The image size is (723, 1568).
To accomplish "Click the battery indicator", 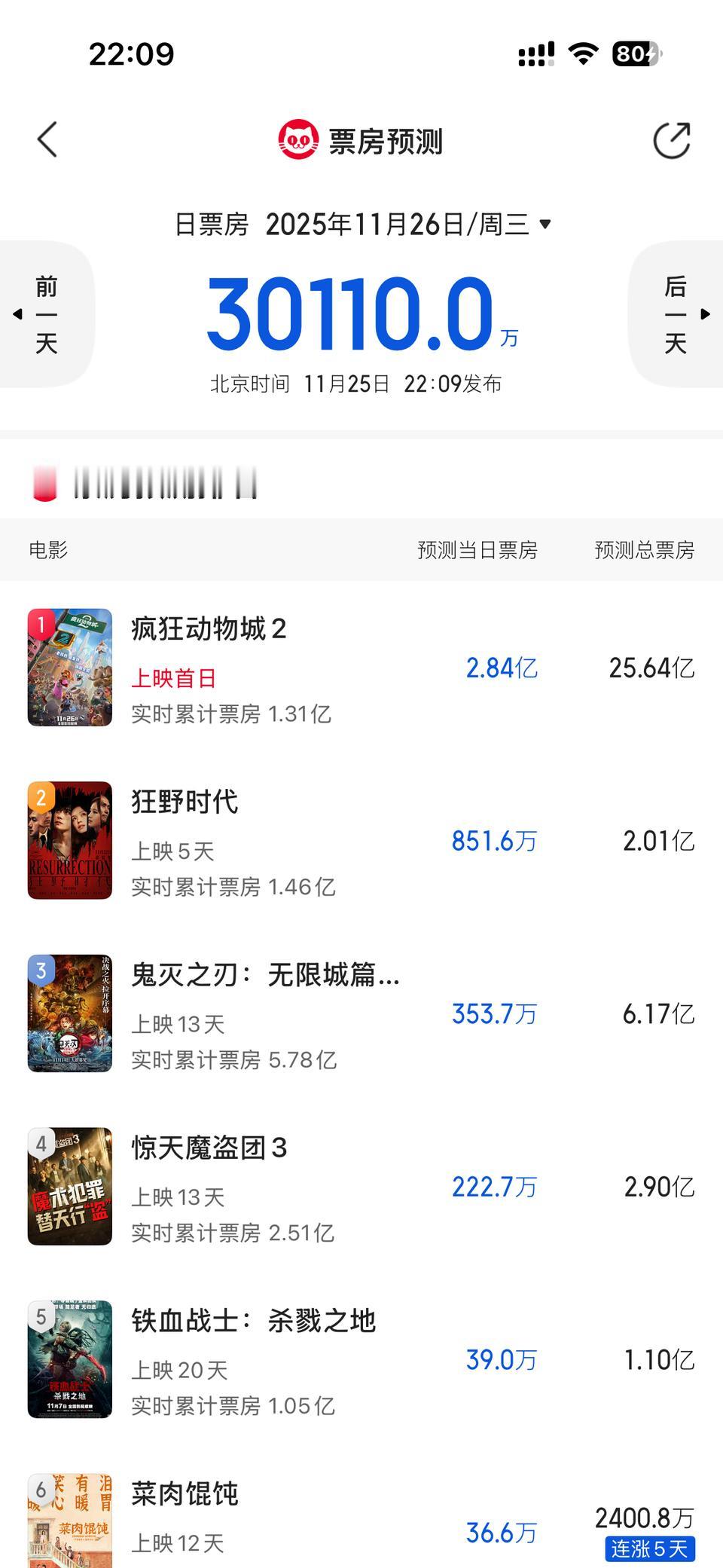I will click(635, 53).
